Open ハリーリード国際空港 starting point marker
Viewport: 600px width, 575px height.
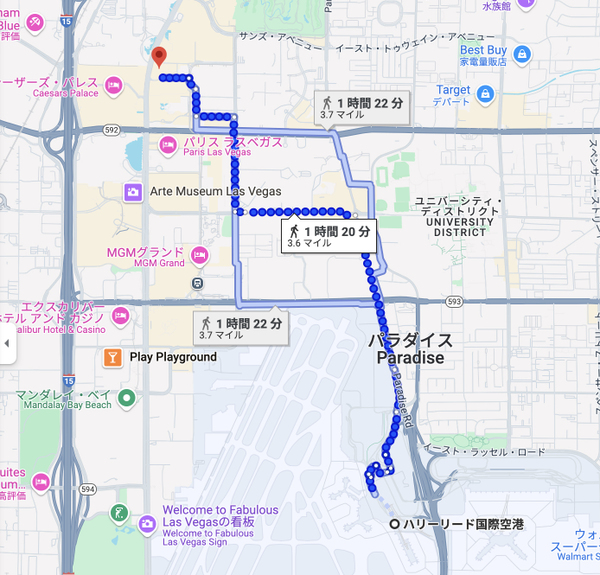[394, 524]
